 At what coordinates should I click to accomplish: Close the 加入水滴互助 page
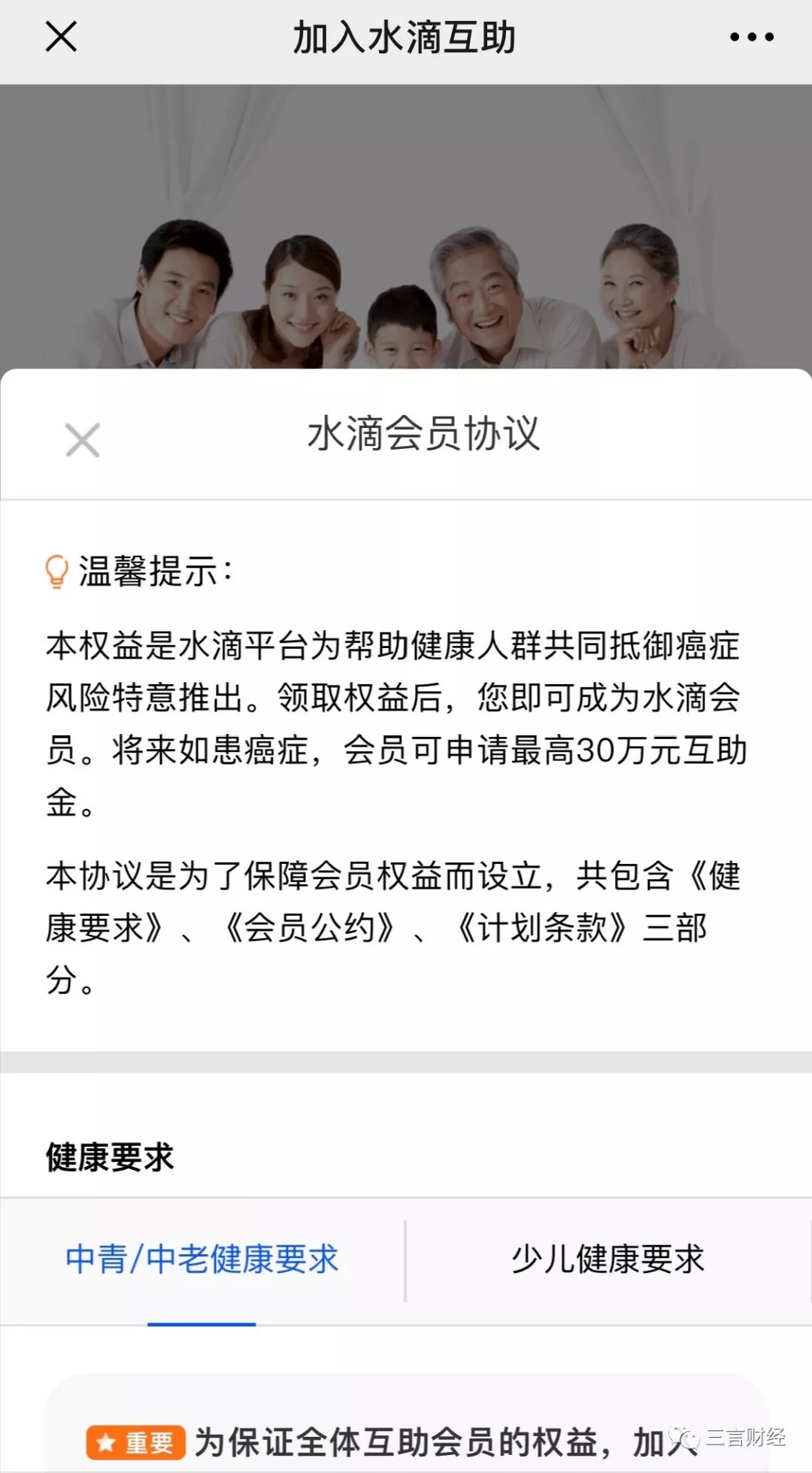pyautogui.click(x=61, y=37)
